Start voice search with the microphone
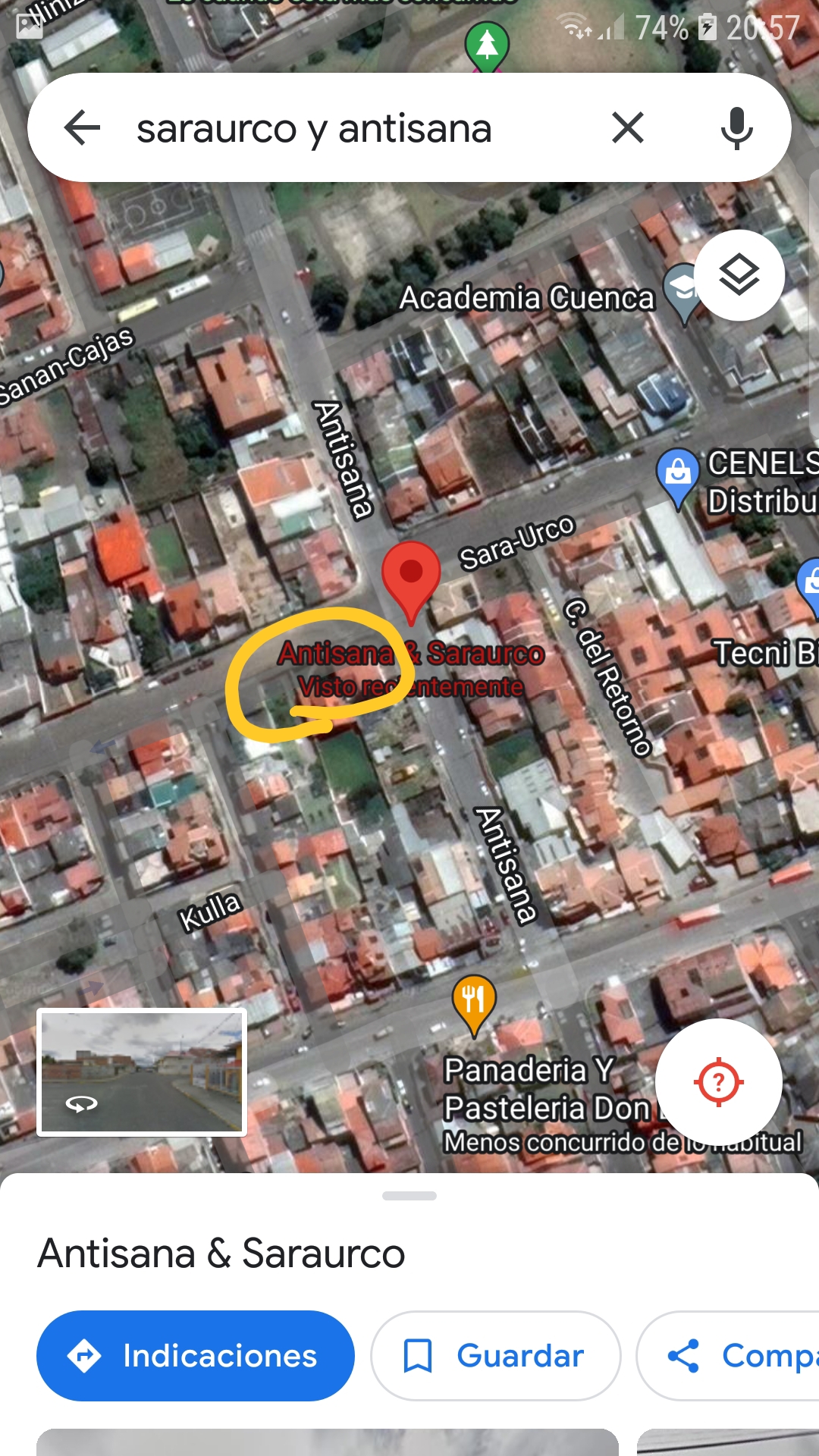Screen dimensions: 819x1456 (x=736, y=127)
